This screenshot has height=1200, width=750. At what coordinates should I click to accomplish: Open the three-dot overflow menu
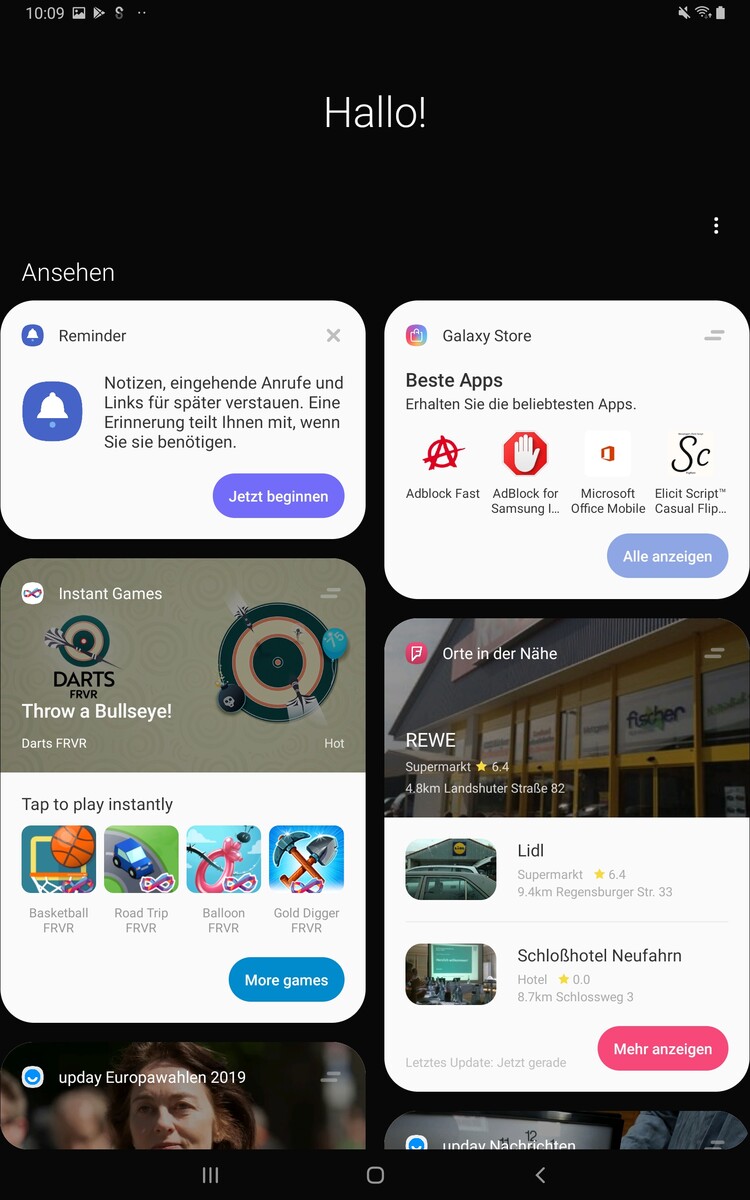pyautogui.click(x=716, y=226)
